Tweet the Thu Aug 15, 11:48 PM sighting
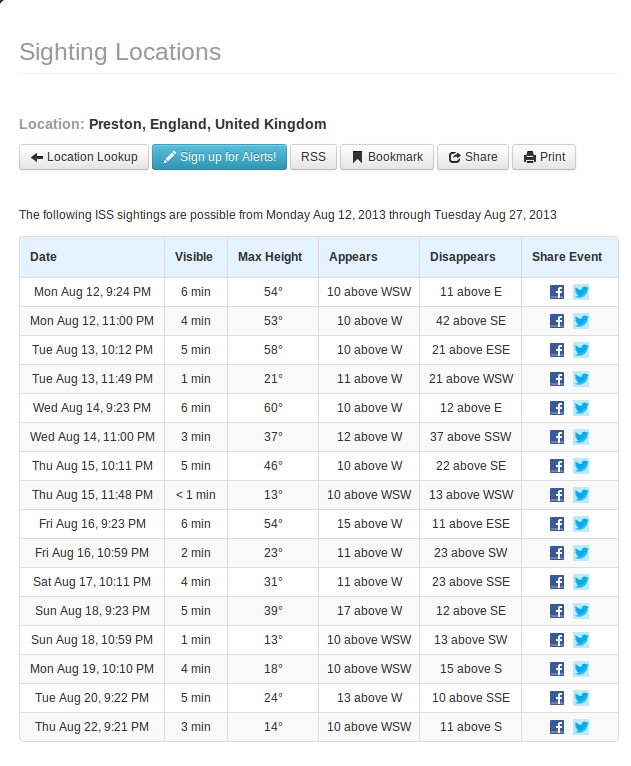Viewport: 631px width, 766px height. pyautogui.click(x=581, y=495)
